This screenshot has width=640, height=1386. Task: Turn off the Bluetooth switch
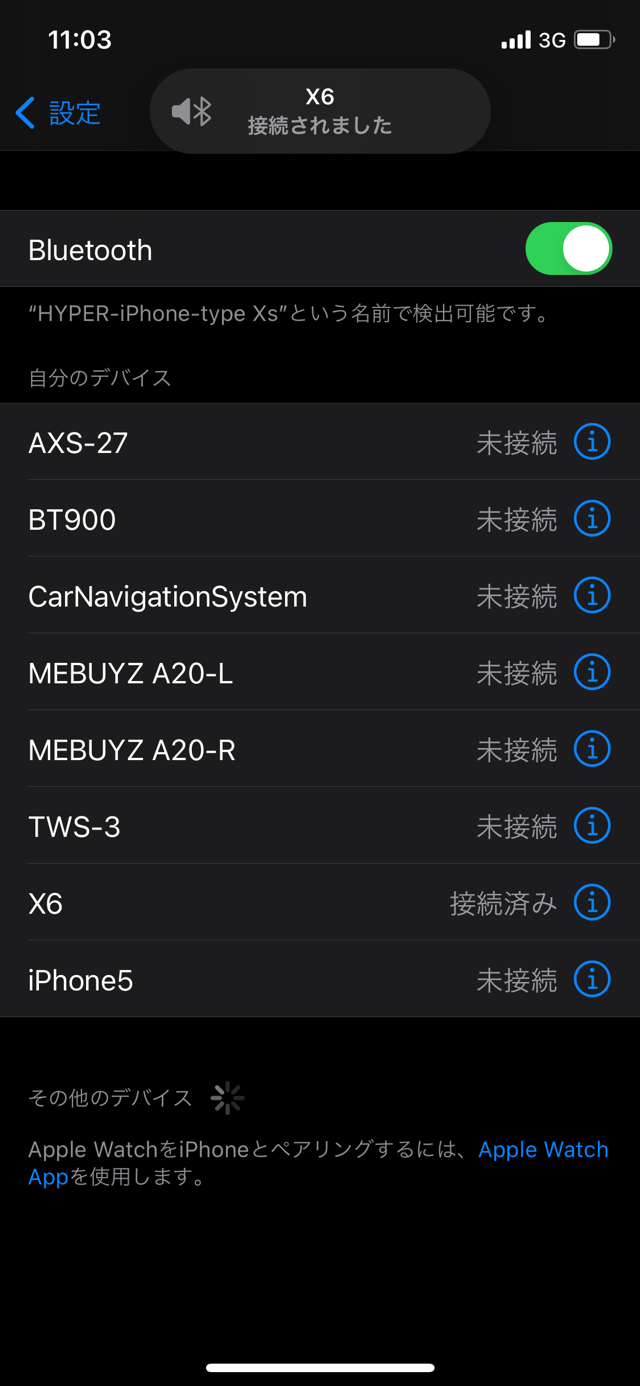tap(569, 249)
